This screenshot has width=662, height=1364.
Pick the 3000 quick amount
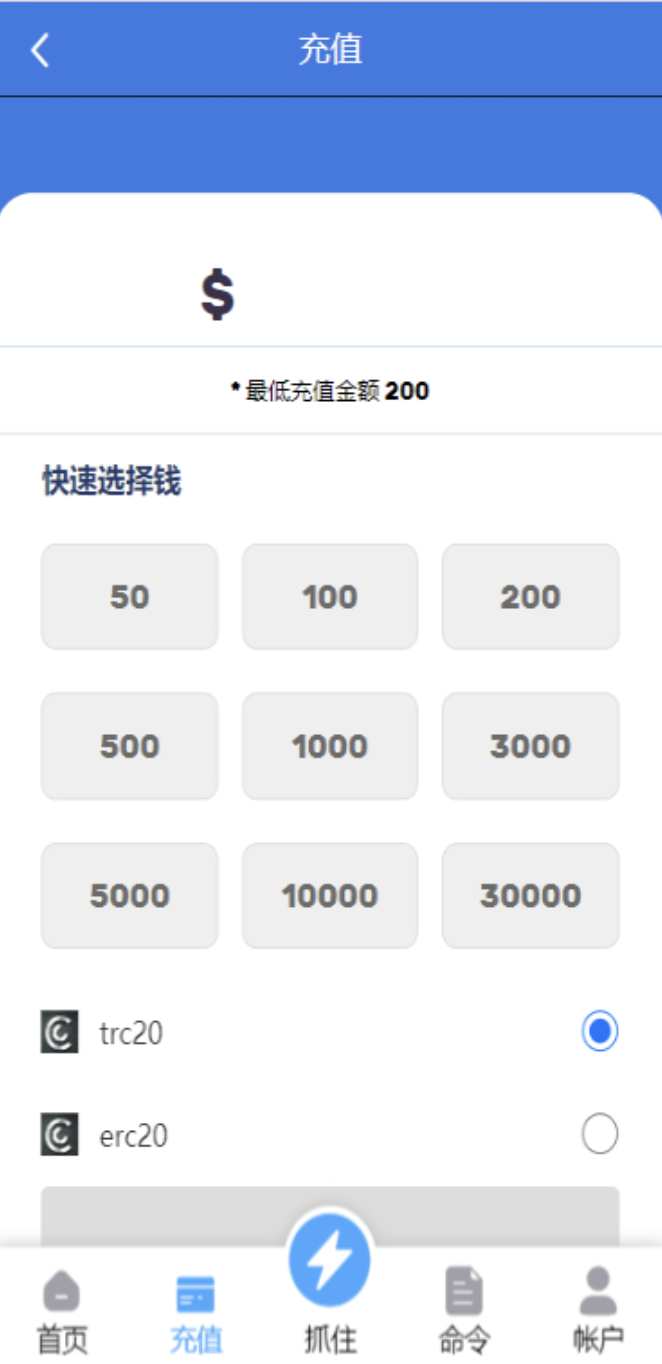530,746
